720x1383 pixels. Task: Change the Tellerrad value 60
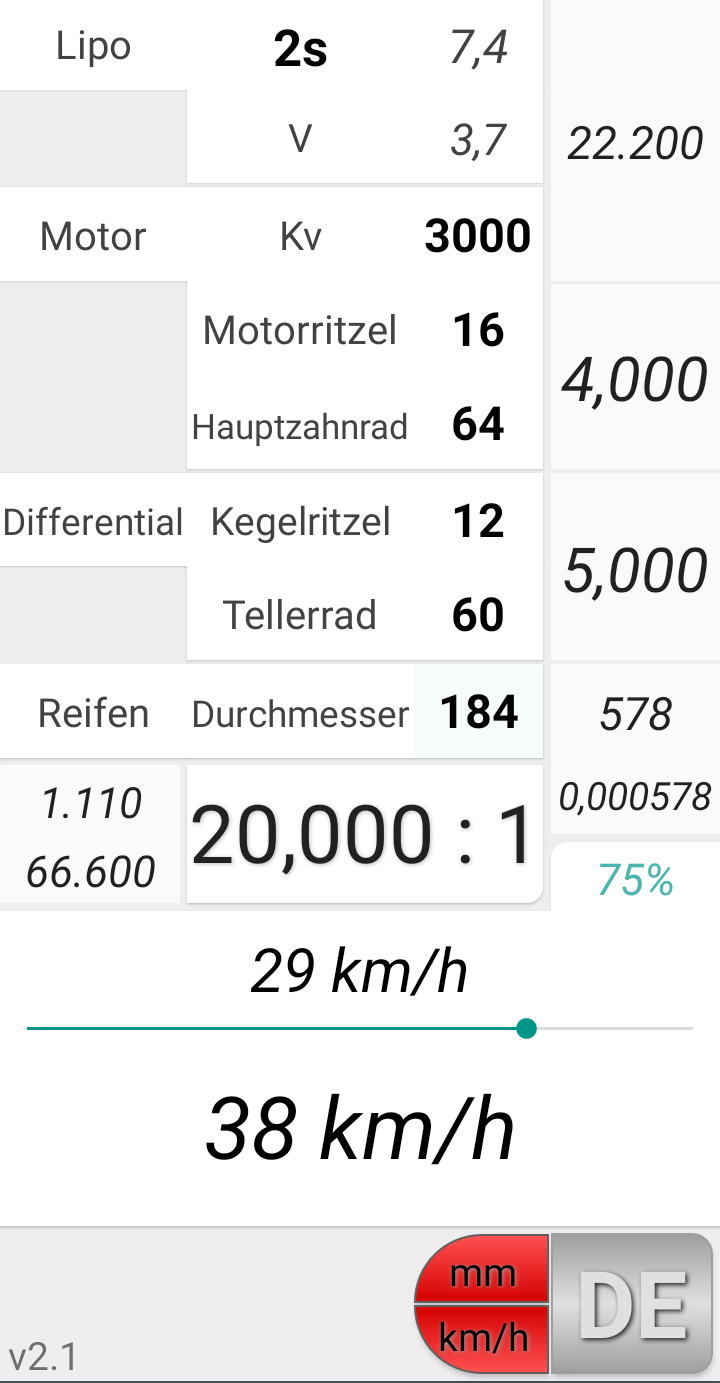coord(478,615)
